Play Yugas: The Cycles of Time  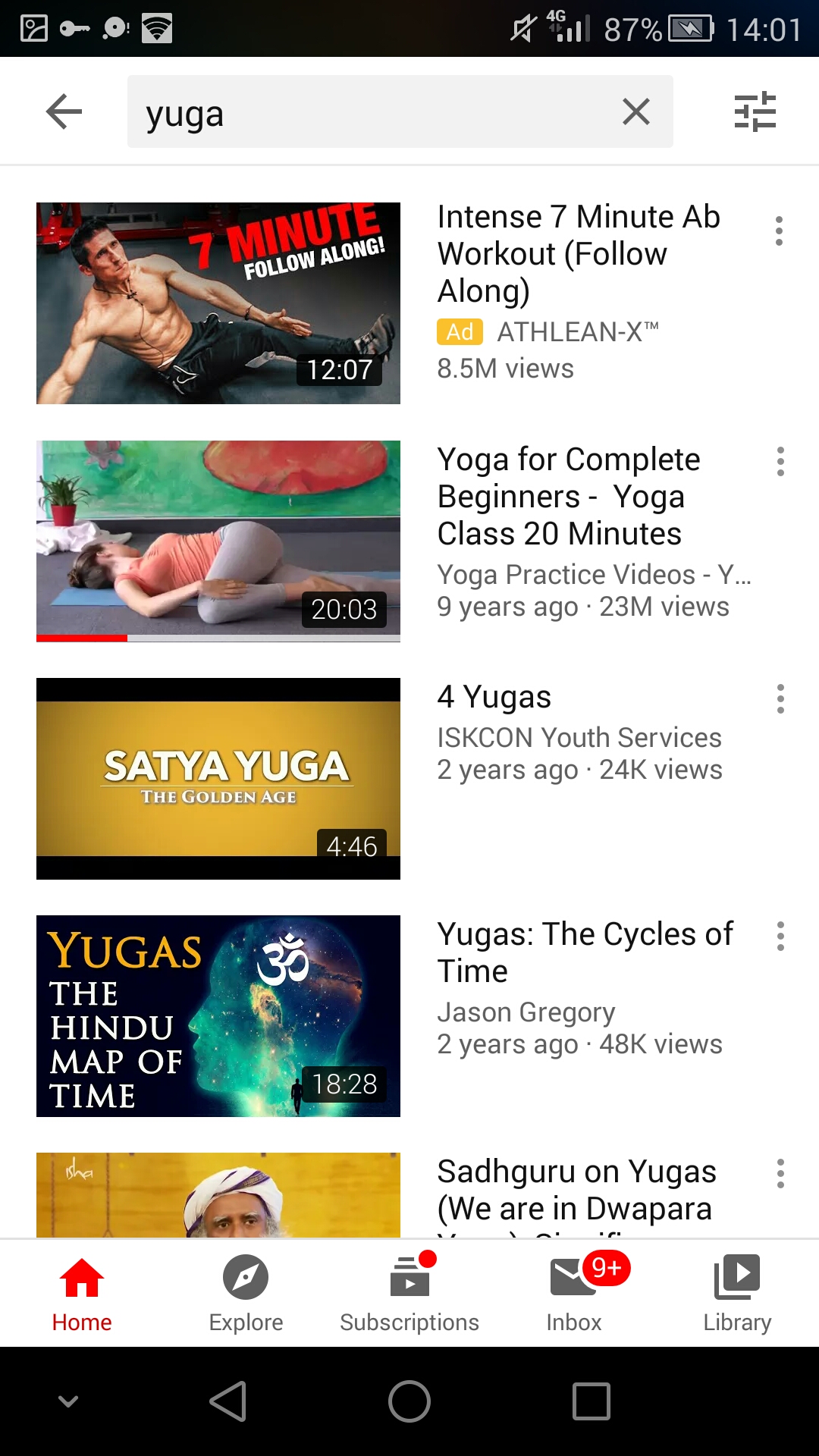click(218, 1015)
